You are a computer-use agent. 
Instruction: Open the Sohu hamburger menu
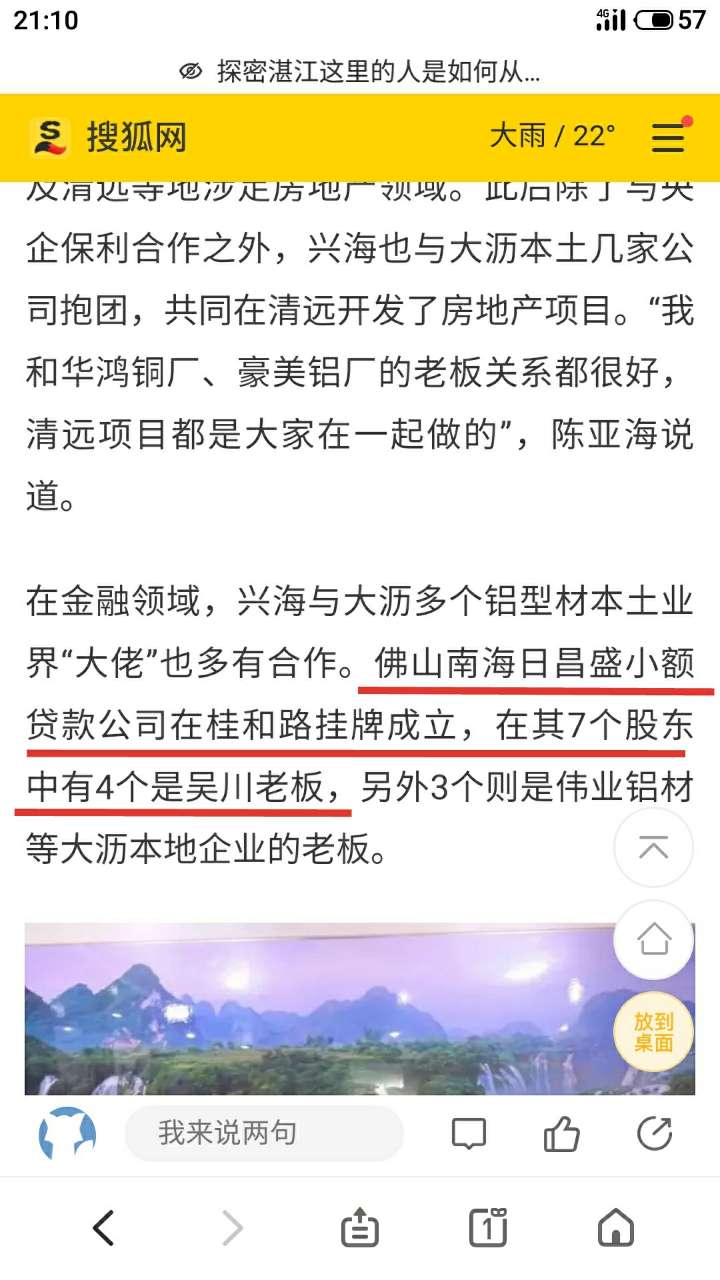click(668, 137)
